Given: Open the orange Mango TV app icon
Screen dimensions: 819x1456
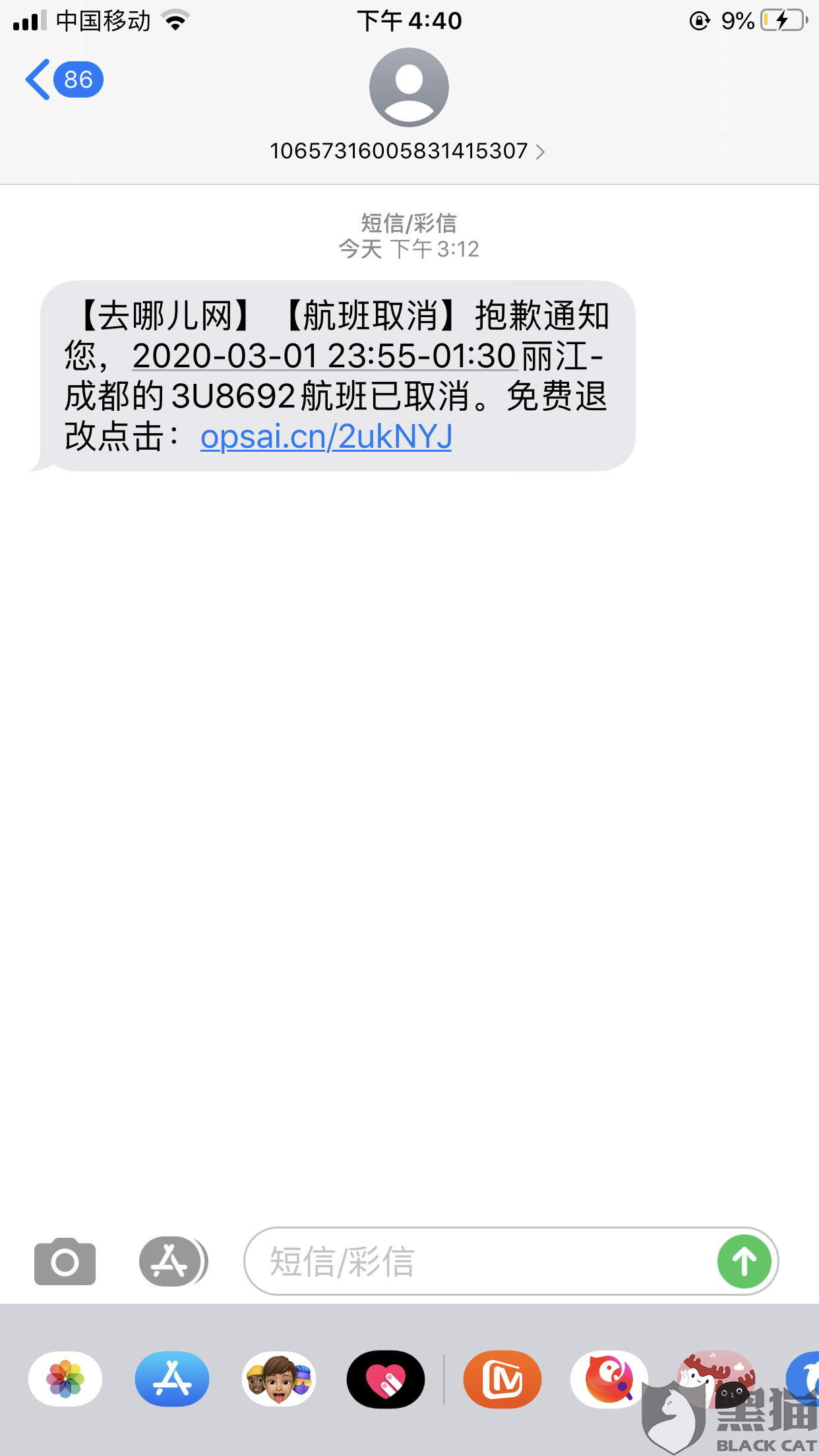Looking at the screenshot, I should pyautogui.click(x=502, y=1379).
